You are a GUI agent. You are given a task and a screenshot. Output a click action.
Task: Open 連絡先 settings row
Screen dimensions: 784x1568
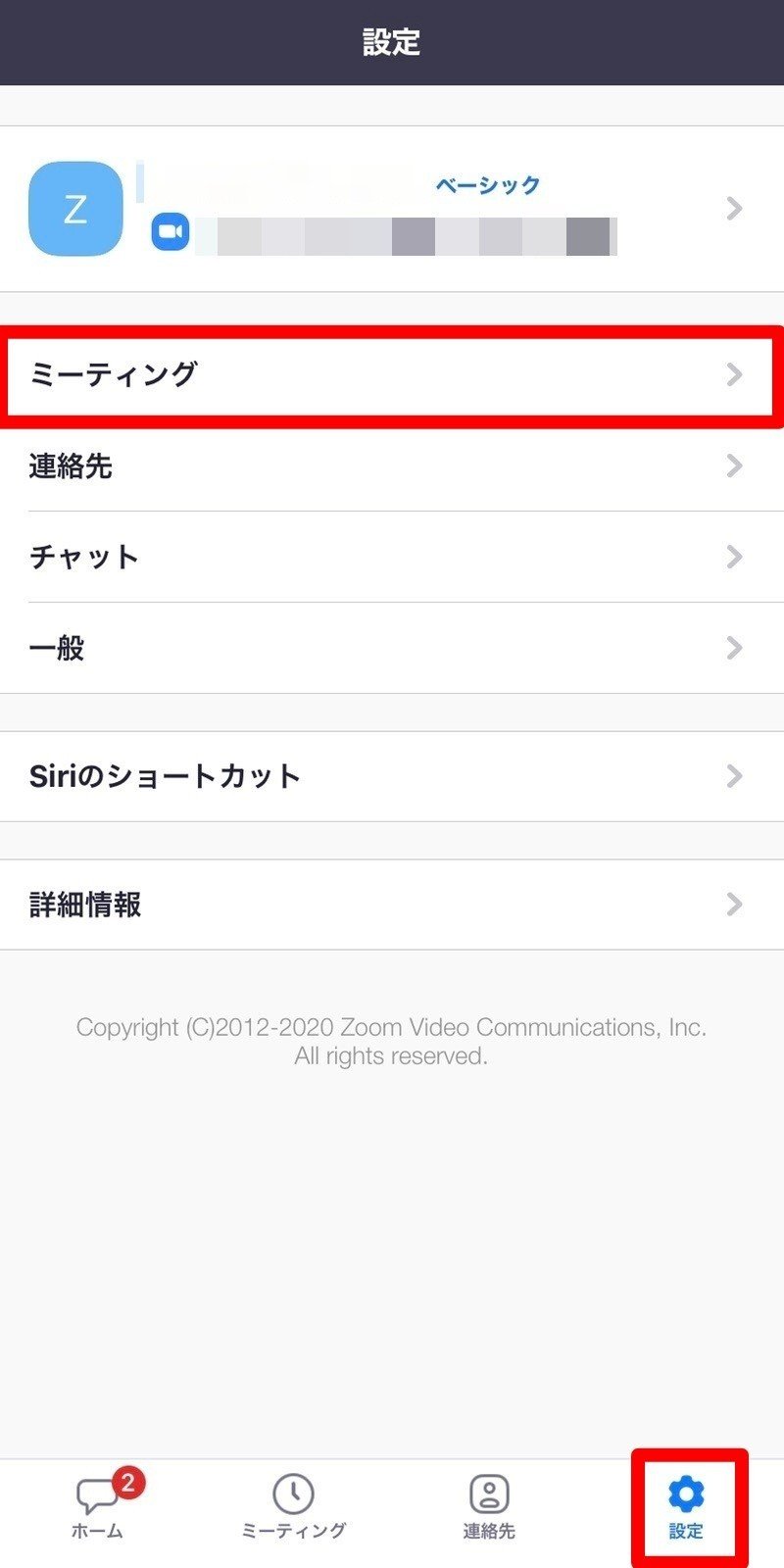tap(392, 465)
